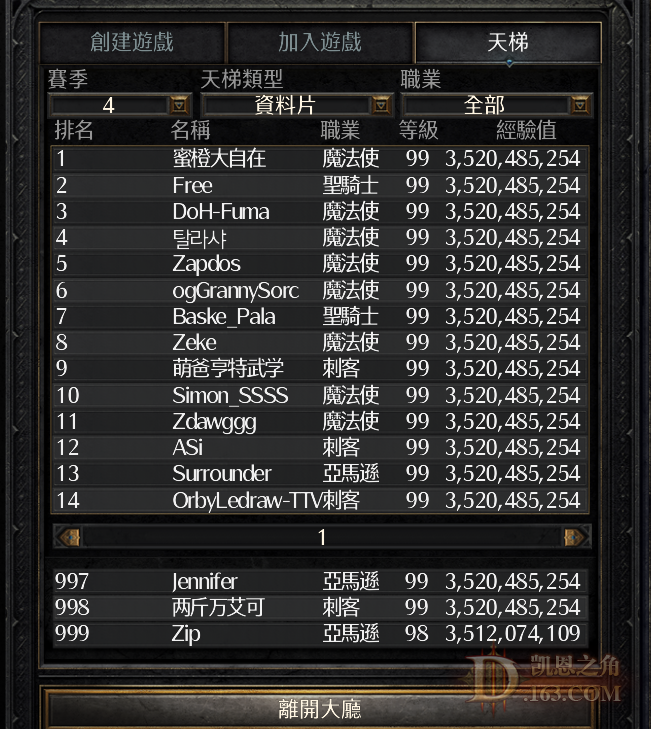The height and width of the screenshot is (729, 651).
Task: Select the 天梯 tab
Action: 508,42
